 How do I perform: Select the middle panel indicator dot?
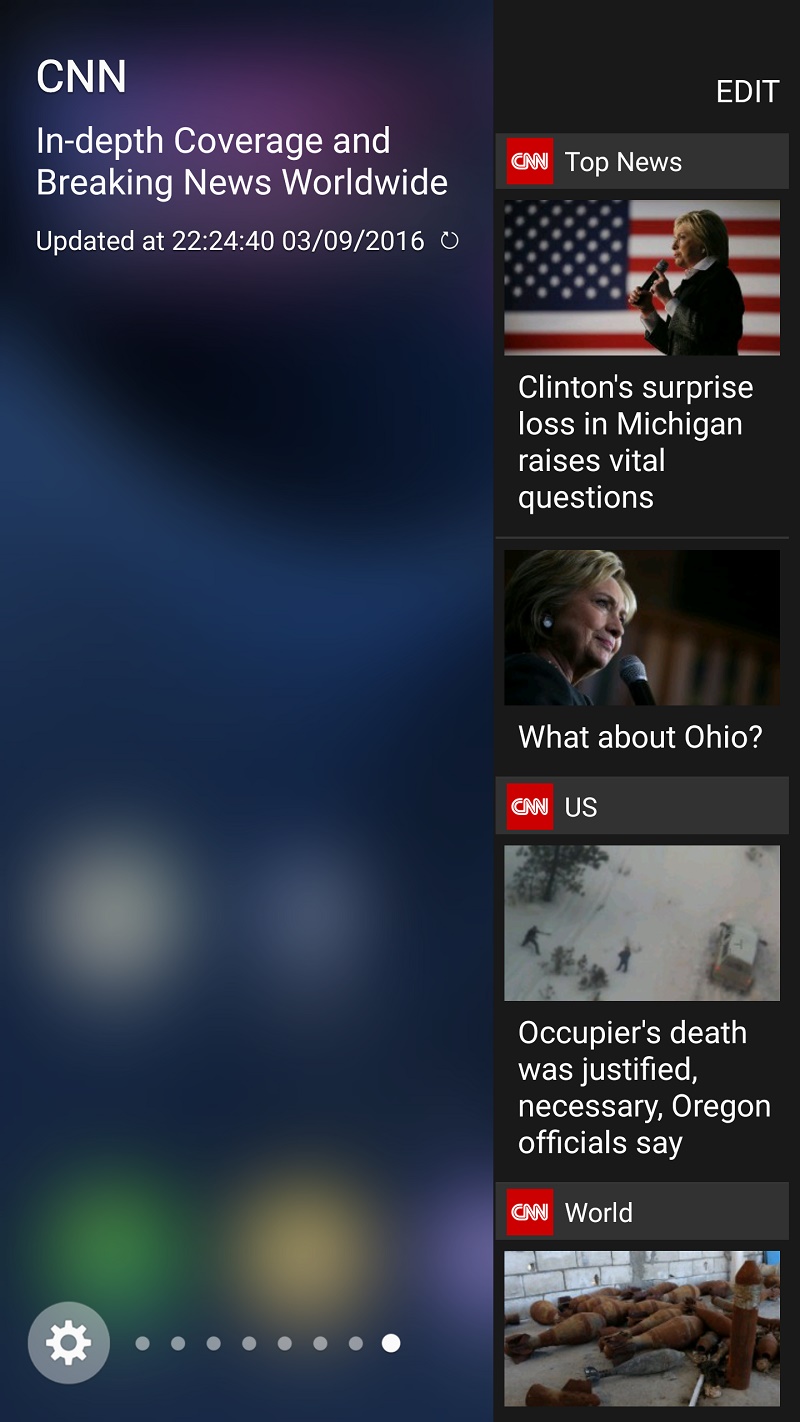point(247,1343)
